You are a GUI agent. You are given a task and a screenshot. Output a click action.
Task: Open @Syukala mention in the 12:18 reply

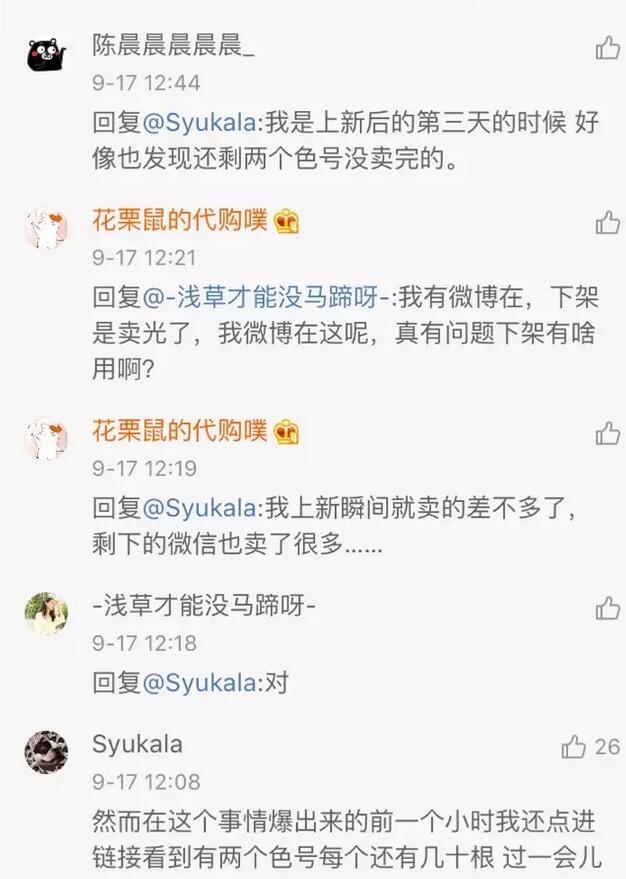[x=198, y=683]
